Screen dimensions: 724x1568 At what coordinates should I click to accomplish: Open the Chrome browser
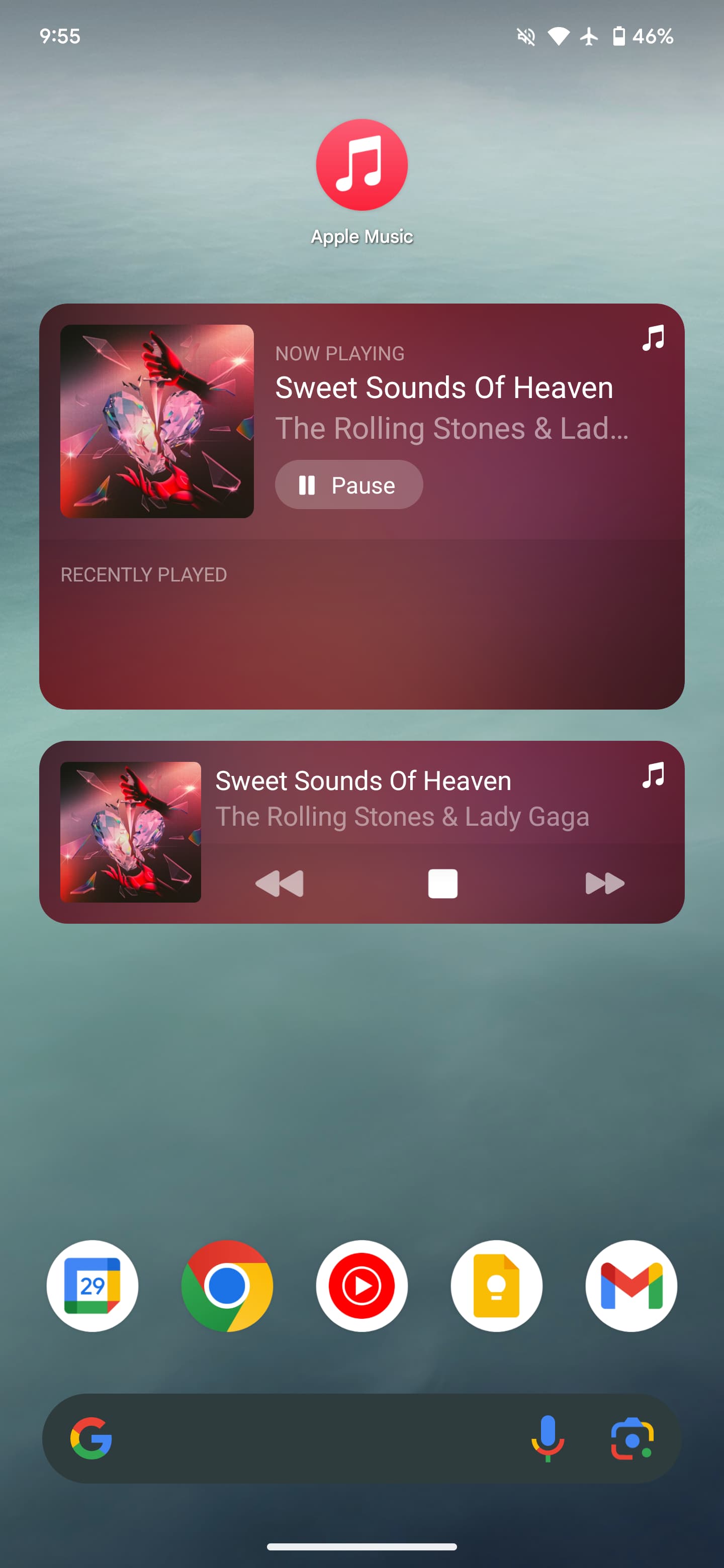click(227, 1286)
